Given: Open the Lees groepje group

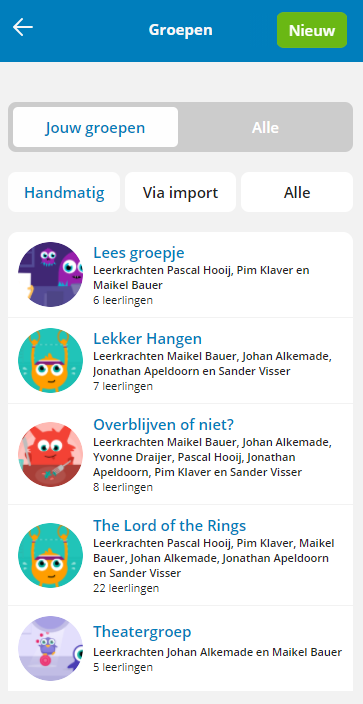Looking at the screenshot, I should (181, 275).
